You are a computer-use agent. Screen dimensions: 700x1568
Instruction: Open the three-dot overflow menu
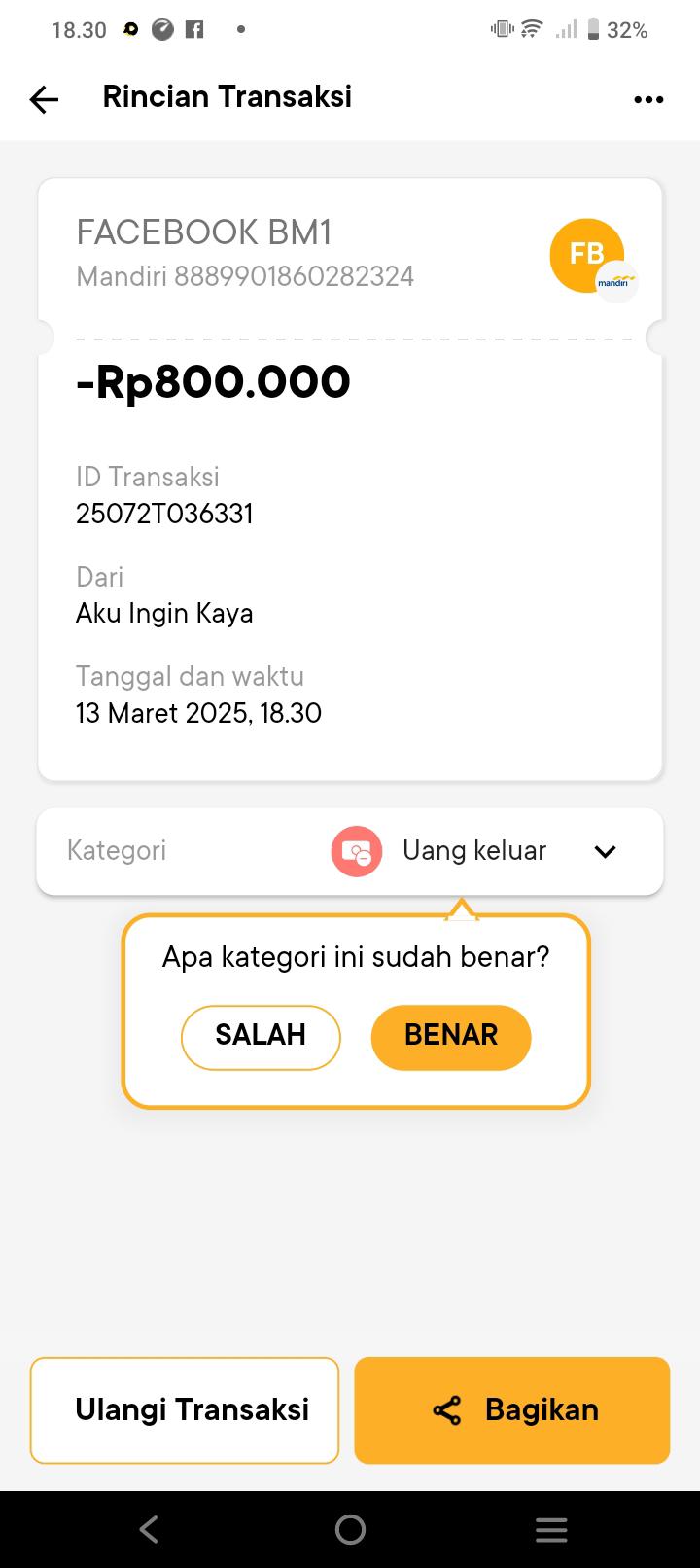pos(648,99)
